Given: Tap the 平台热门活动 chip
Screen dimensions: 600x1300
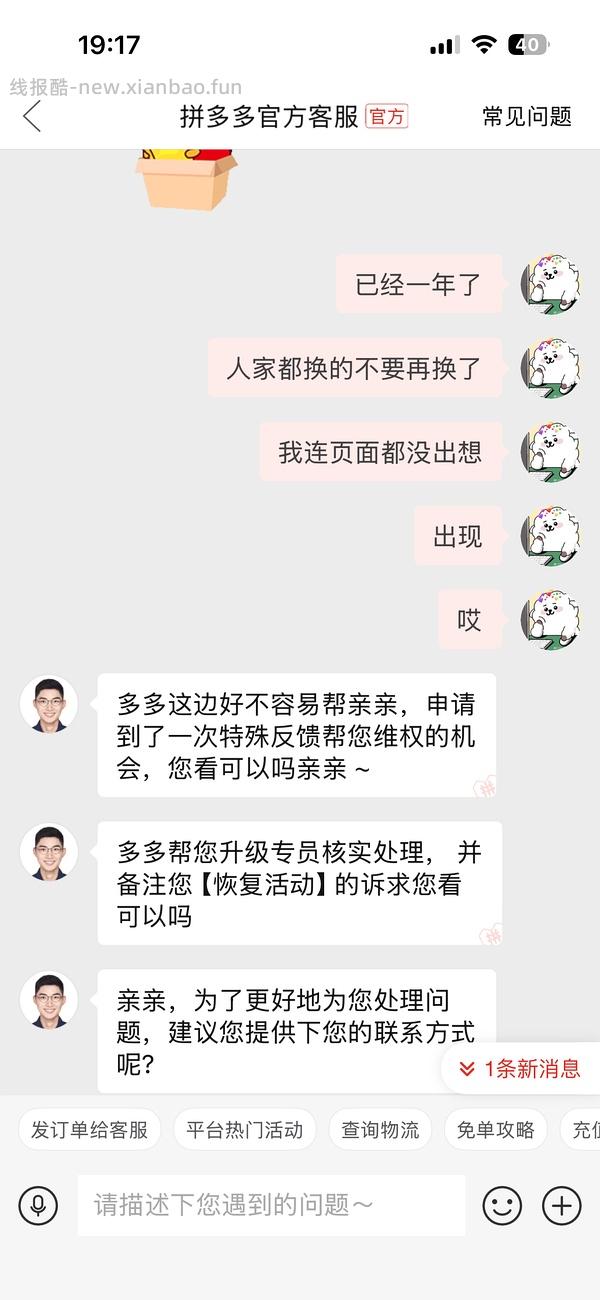Looking at the screenshot, I should pos(244,1130).
